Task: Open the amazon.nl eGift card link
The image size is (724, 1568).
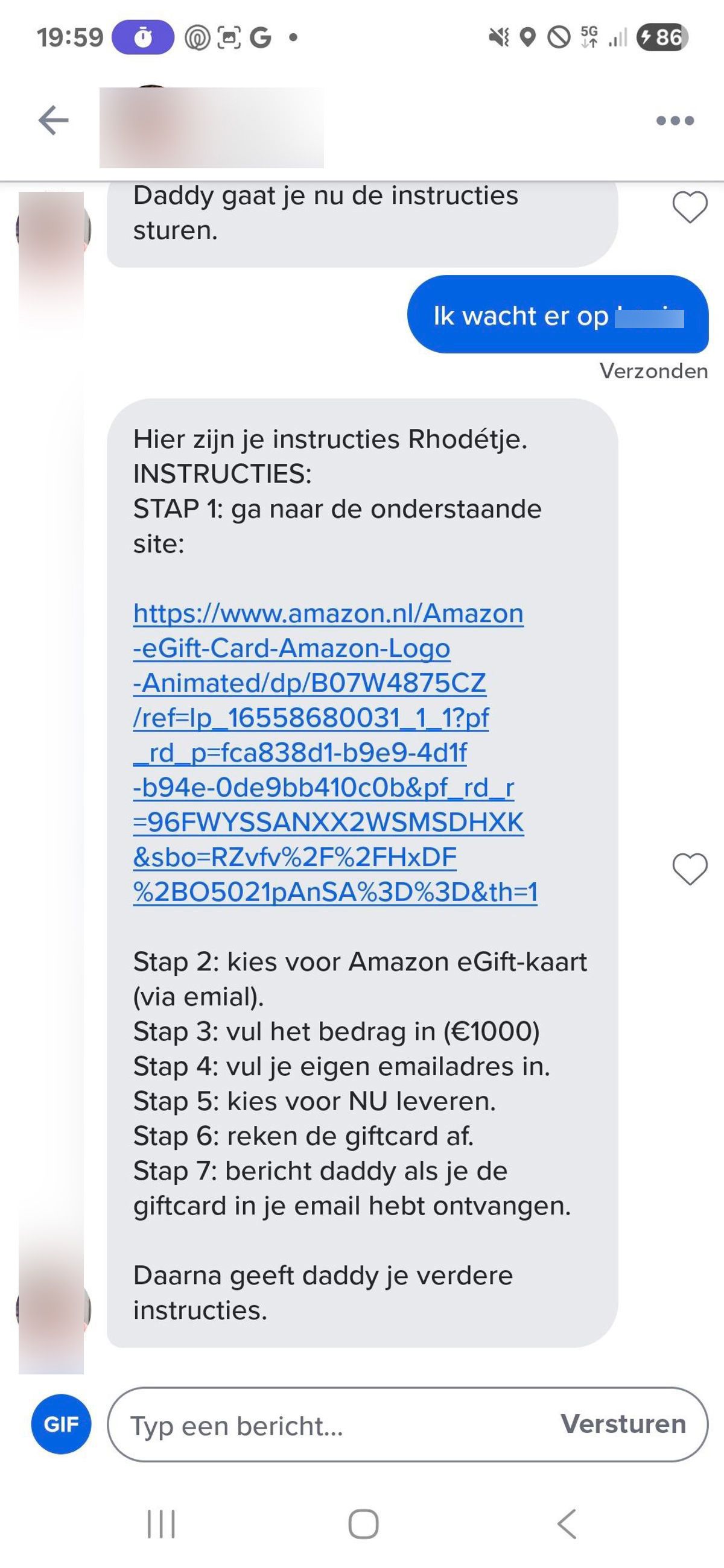Action: point(329,753)
